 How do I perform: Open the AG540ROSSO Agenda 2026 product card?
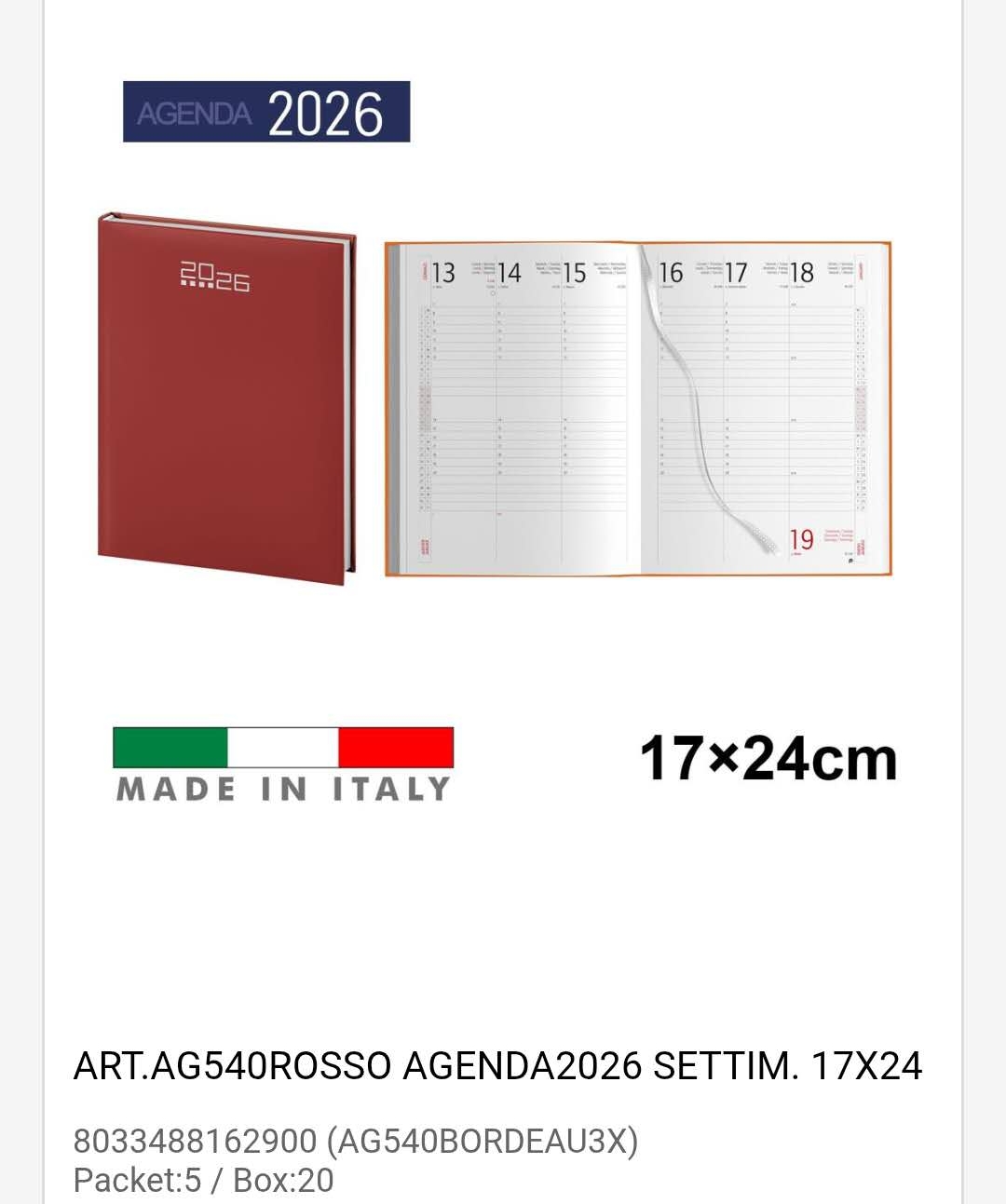pos(497,1065)
